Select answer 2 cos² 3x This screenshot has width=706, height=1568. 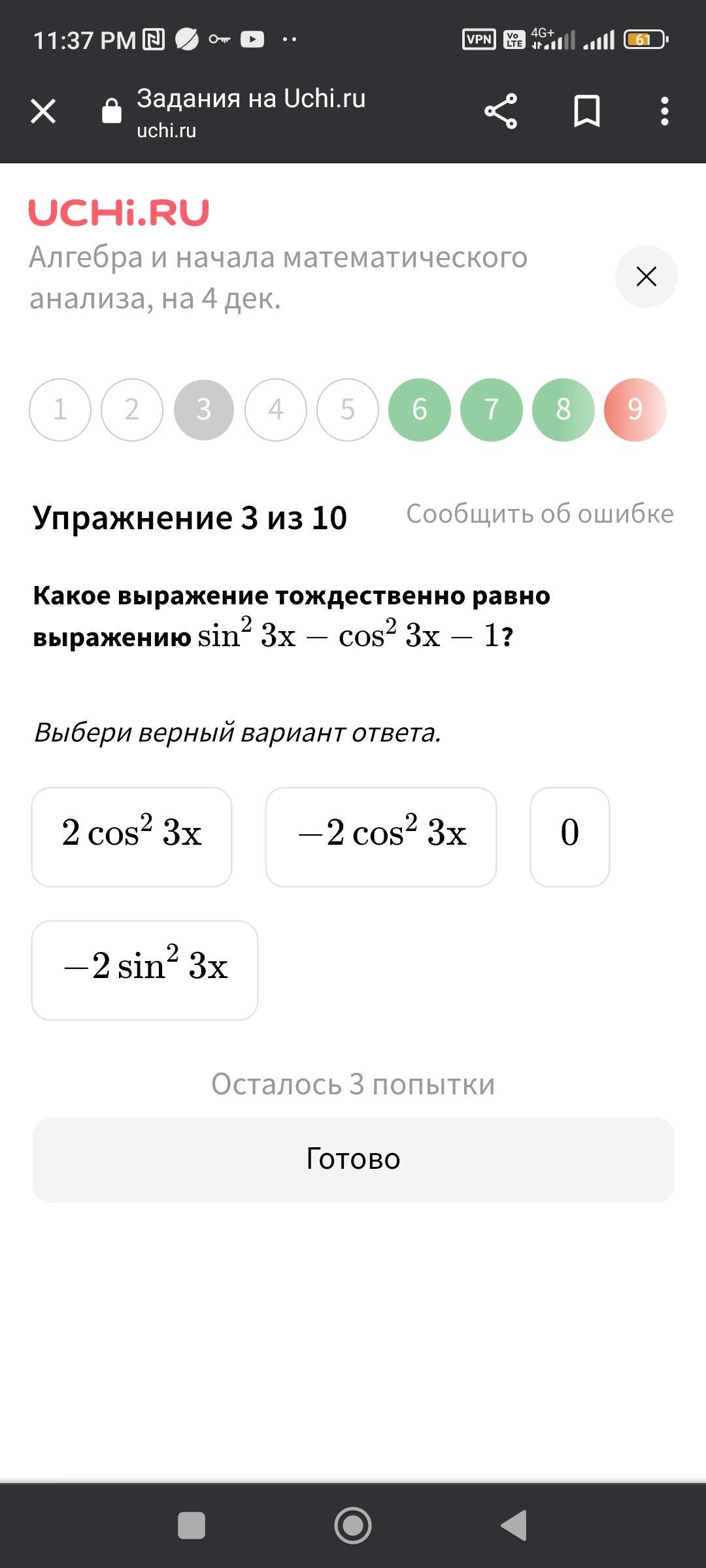coord(132,837)
